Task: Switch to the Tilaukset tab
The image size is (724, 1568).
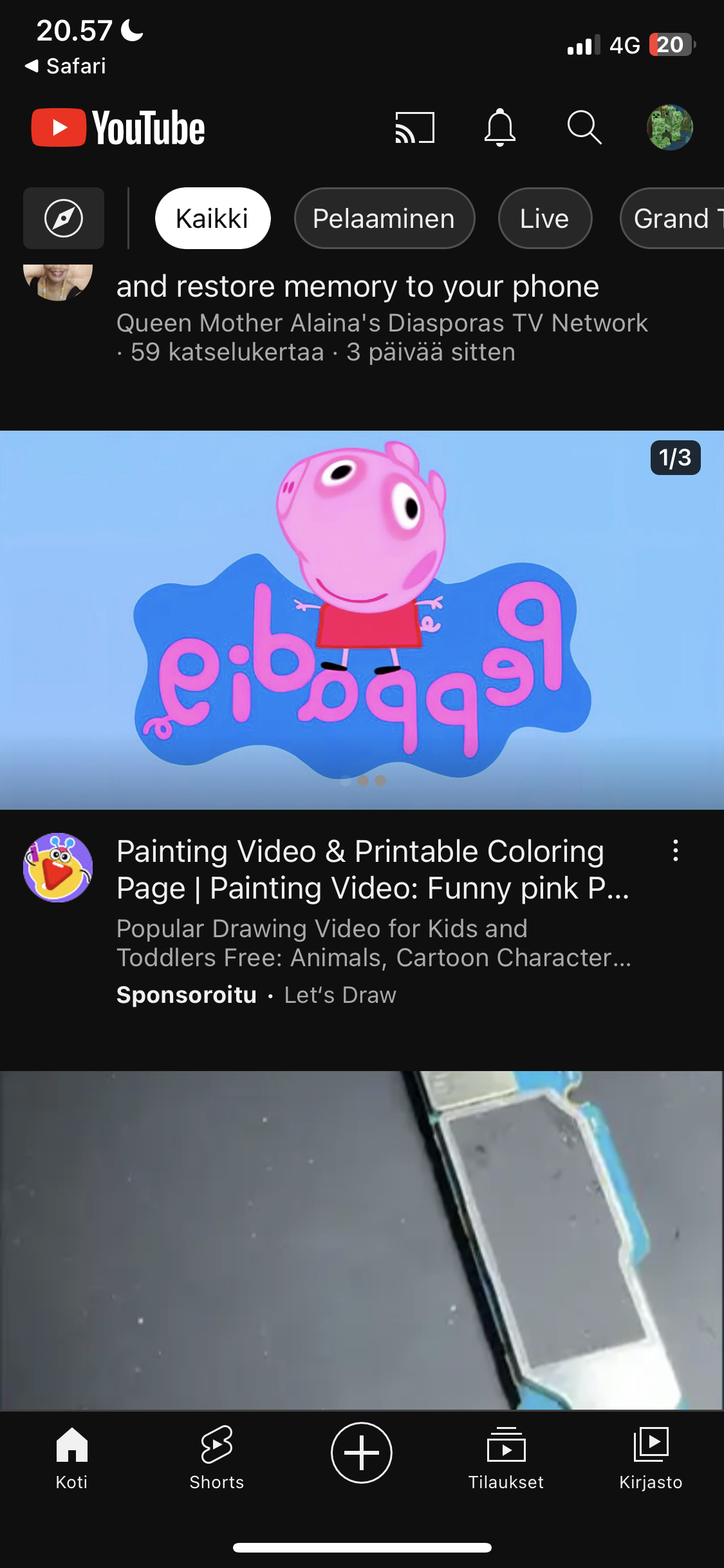Action: (506, 1457)
